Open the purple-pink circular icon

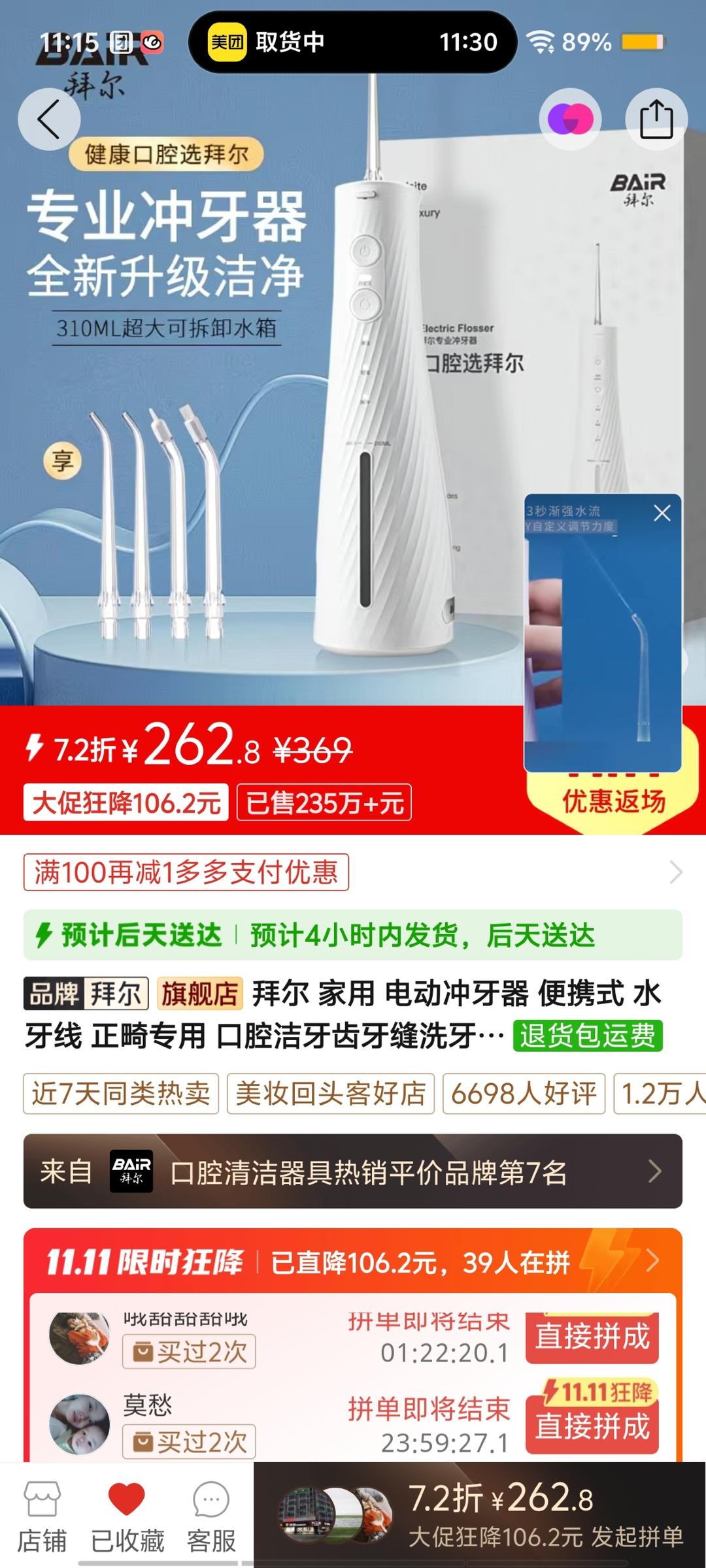pos(570,120)
